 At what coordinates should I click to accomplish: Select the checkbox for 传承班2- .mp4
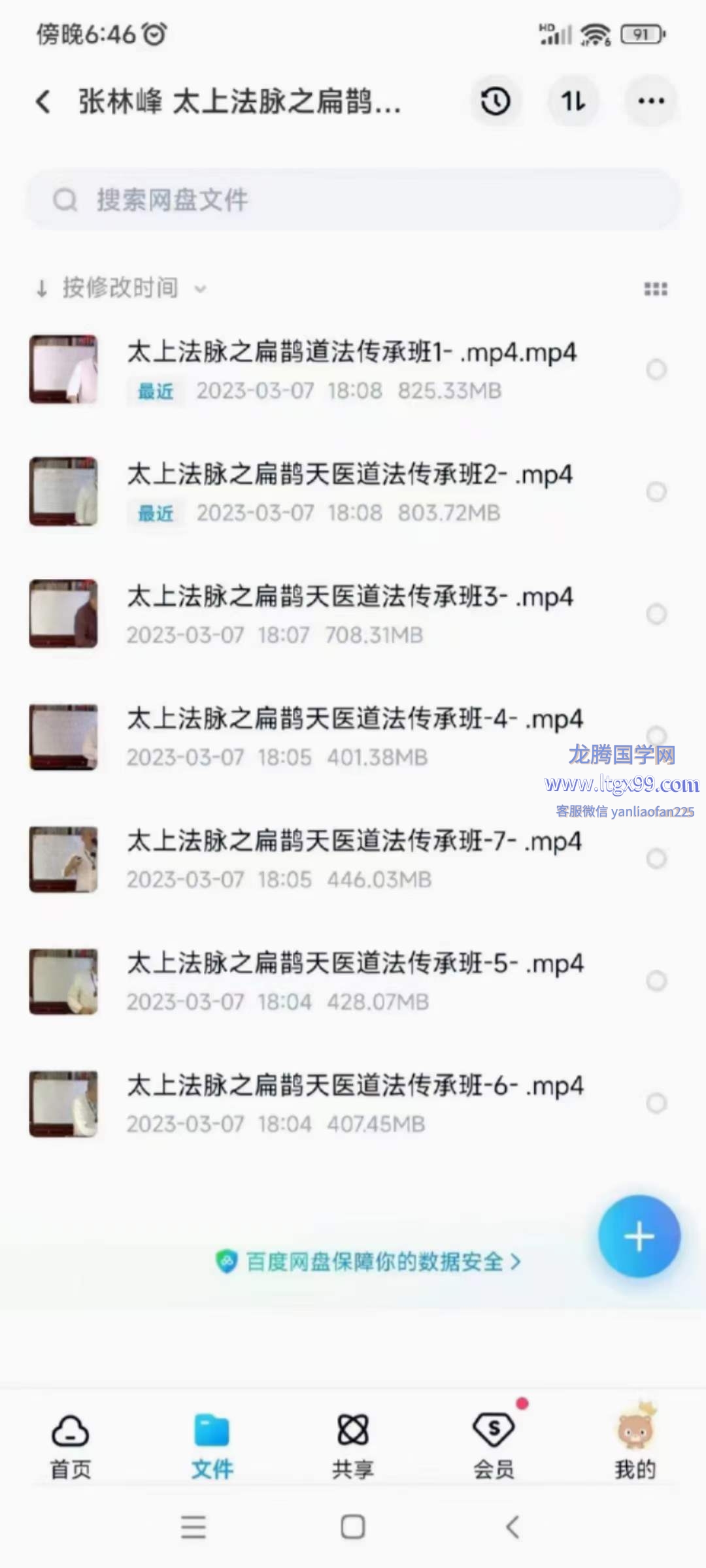pos(656,492)
